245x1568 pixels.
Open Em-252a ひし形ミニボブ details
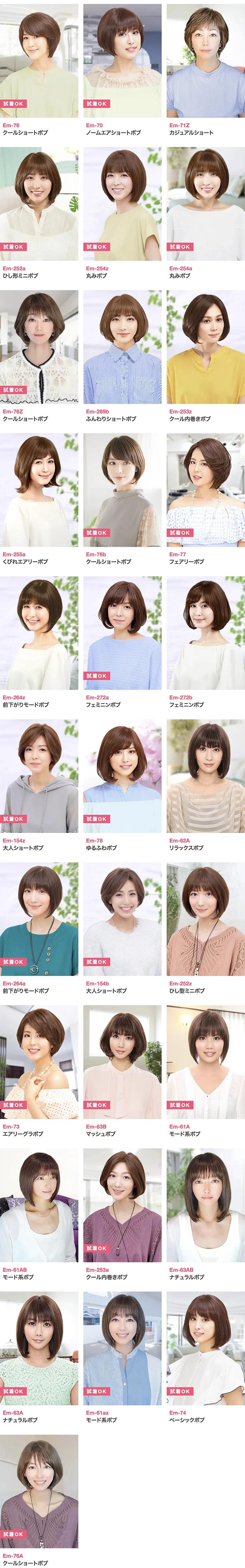click(39, 204)
